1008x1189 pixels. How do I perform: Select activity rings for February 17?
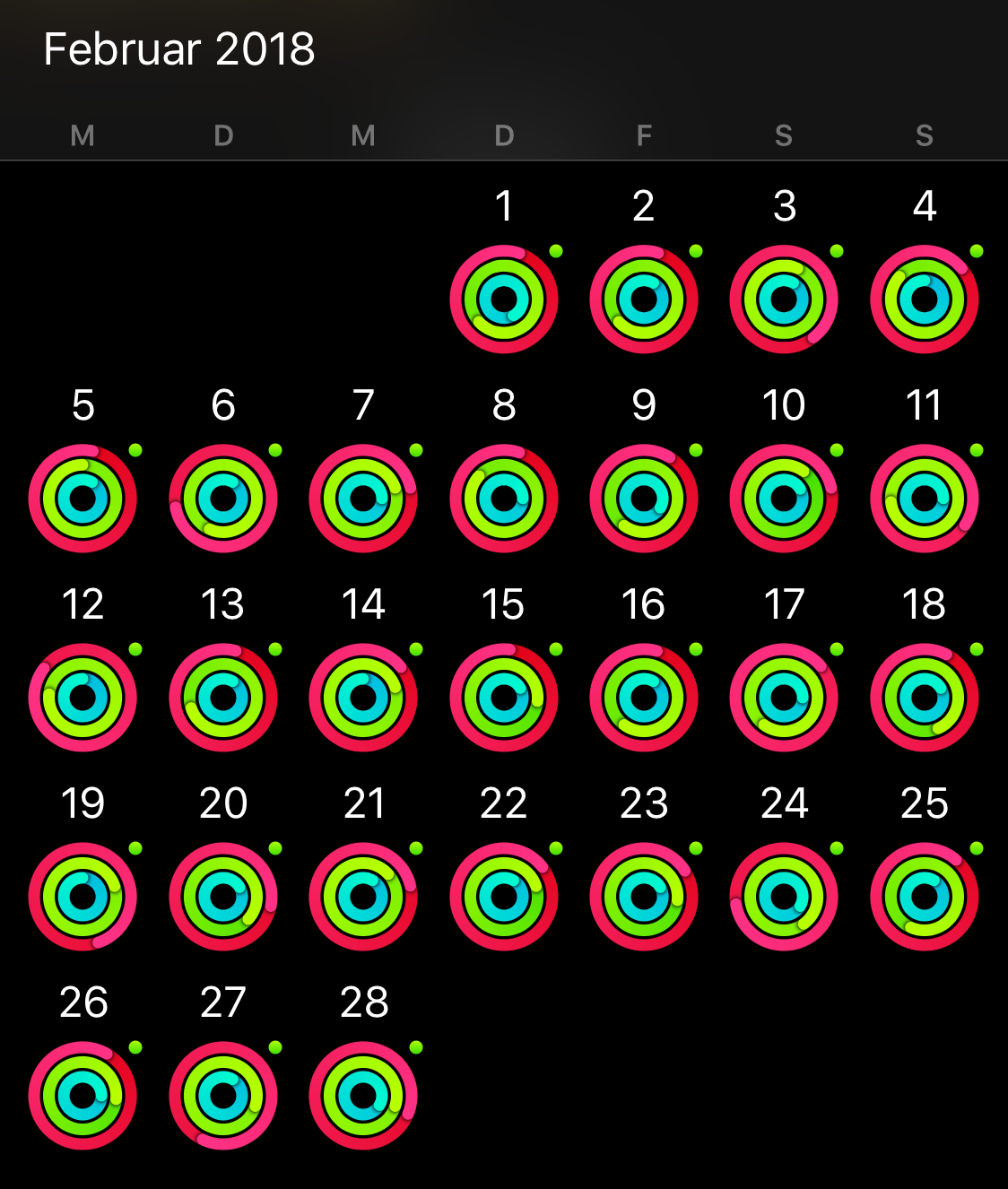pyautogui.click(x=784, y=698)
